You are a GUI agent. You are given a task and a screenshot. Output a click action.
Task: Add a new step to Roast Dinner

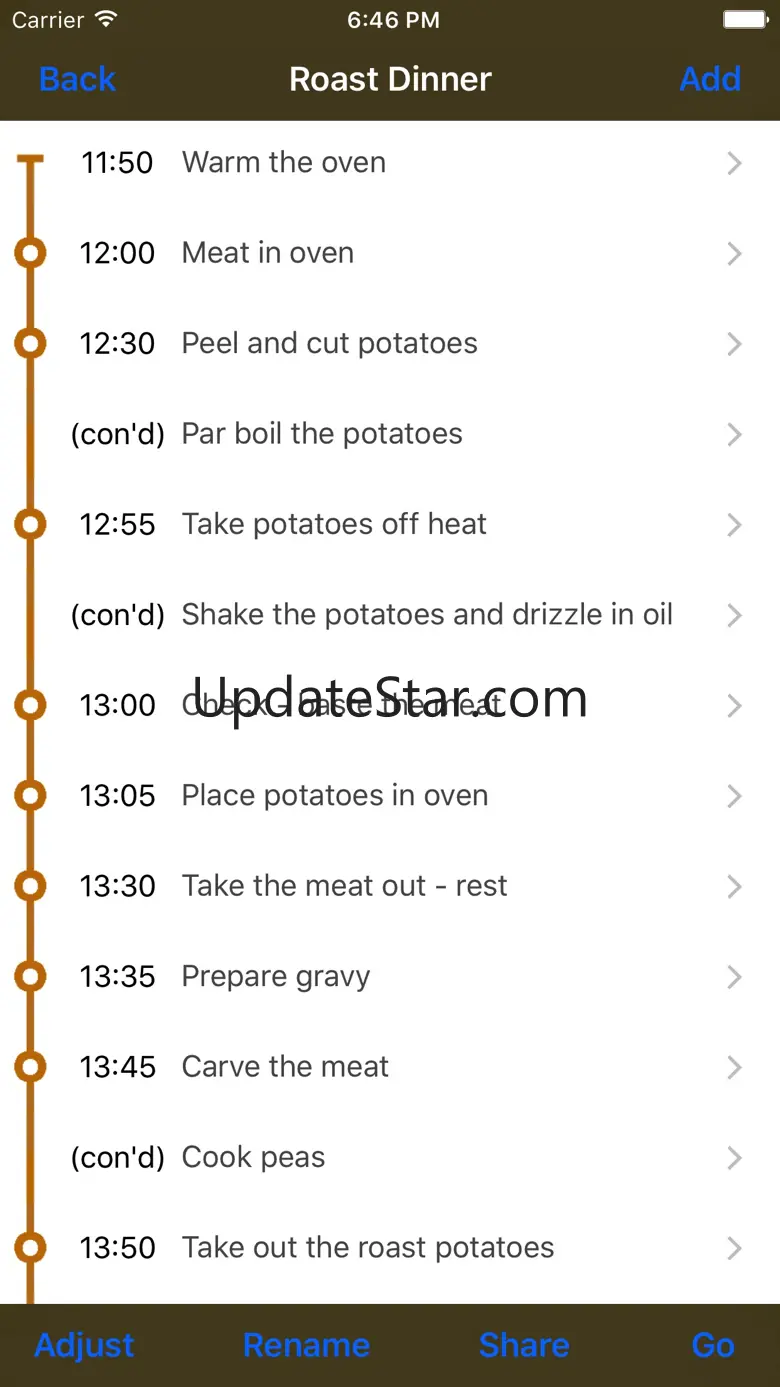coord(710,79)
